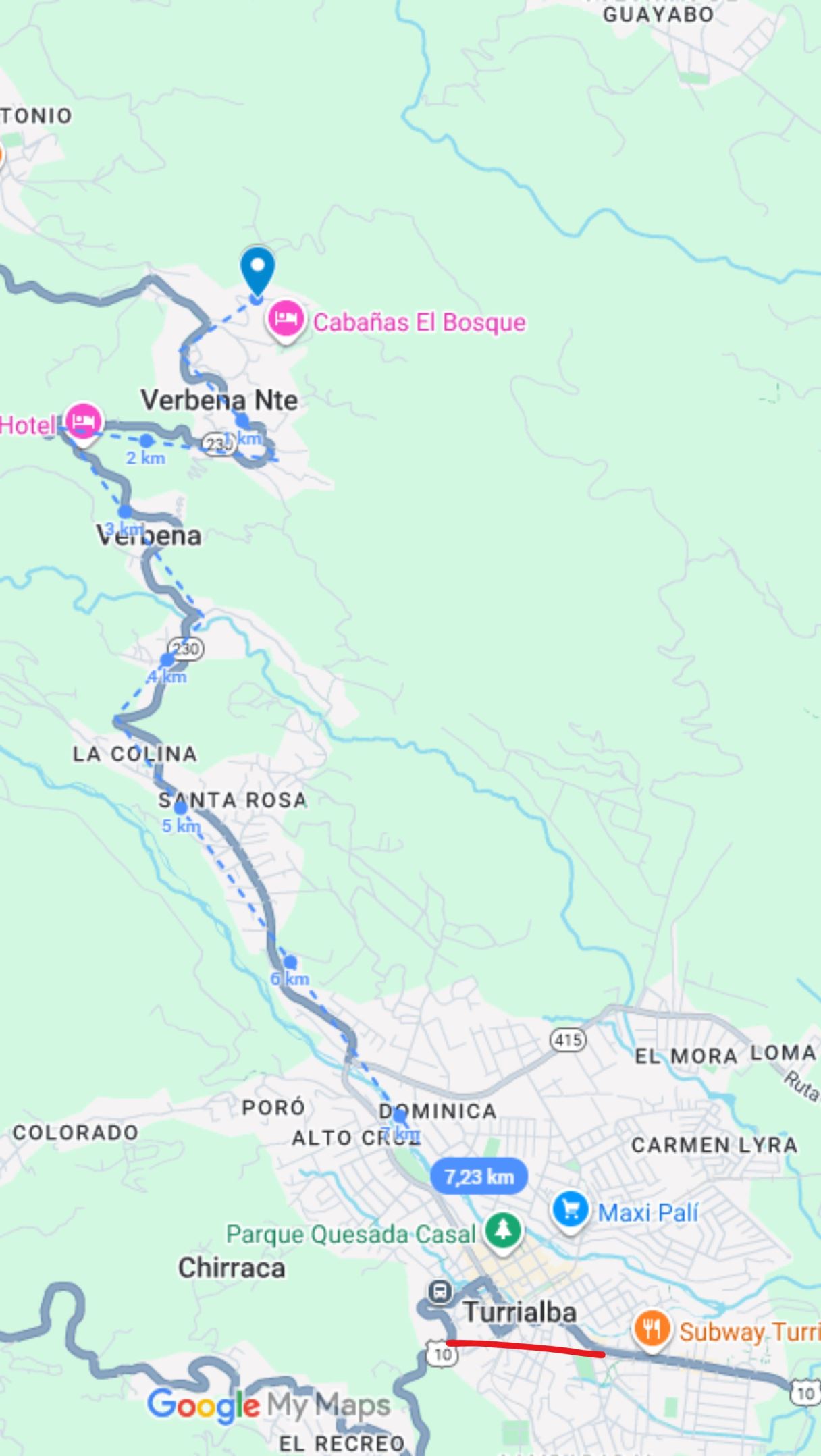Open the Hotel pin near Verbena Nte
Viewport: 821px width, 1456px height.
pos(83,421)
